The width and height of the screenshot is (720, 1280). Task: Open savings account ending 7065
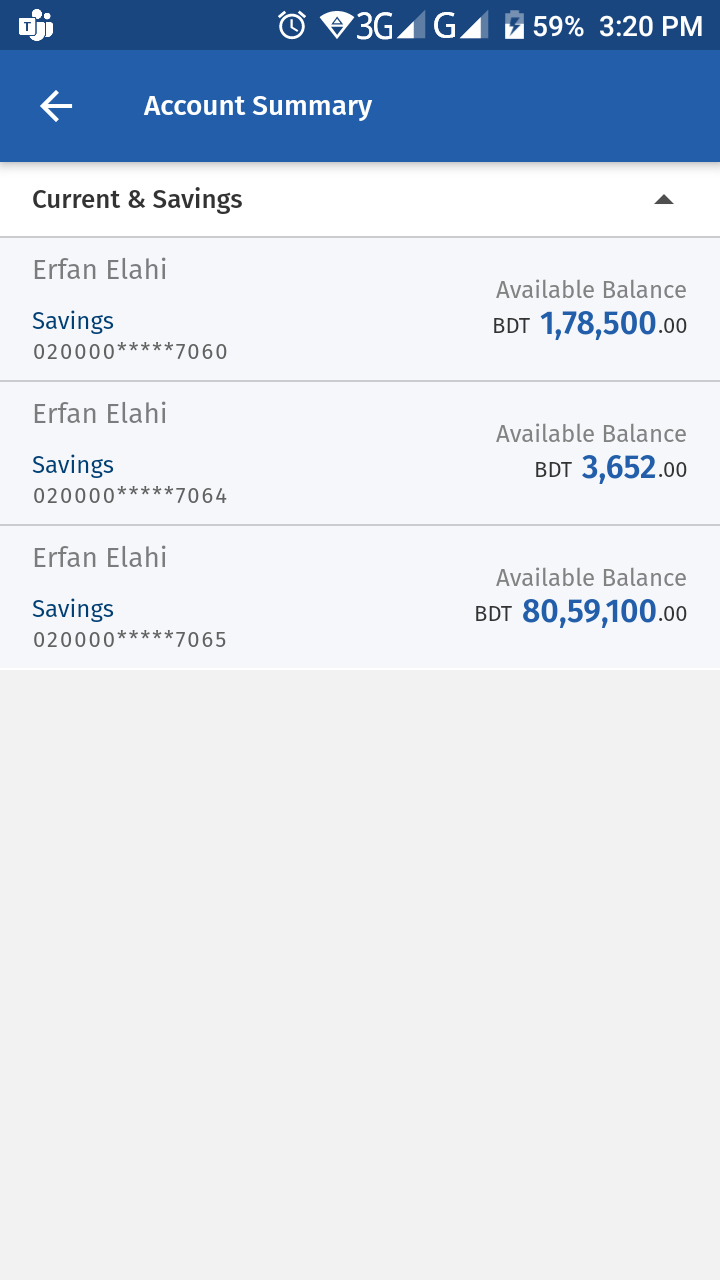pos(360,597)
